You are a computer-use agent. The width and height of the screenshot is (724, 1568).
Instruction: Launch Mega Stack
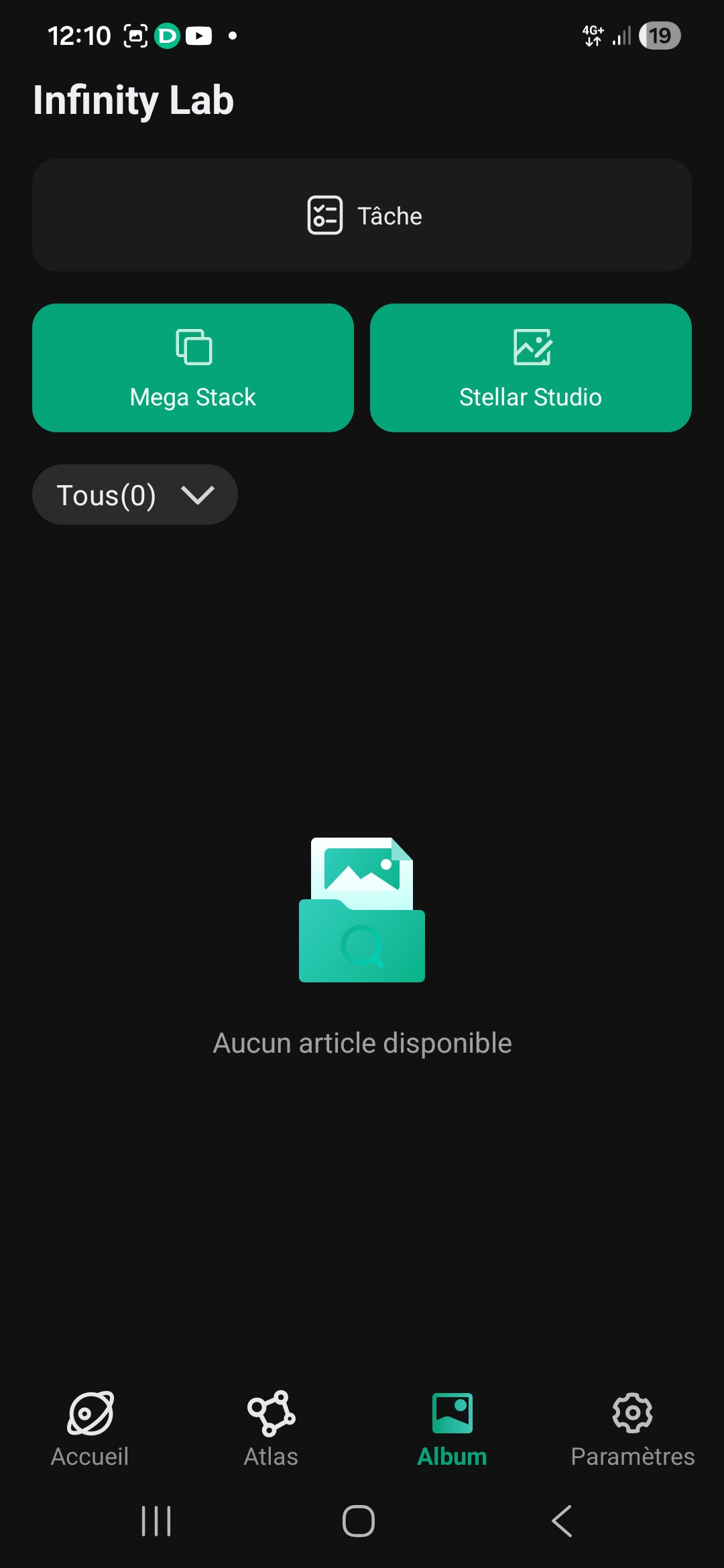click(x=193, y=368)
